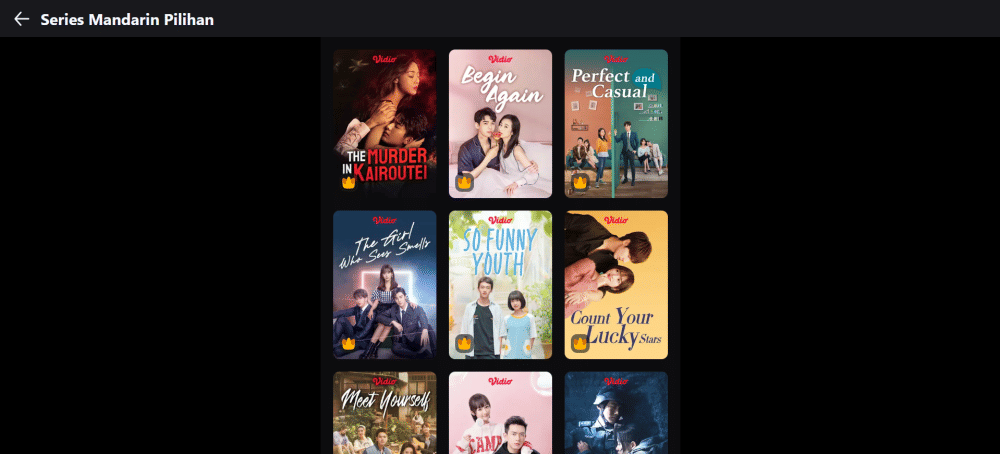This screenshot has width=1000, height=454.
Task: Open The Girl Who Sees Smells
Action: pyautogui.click(x=384, y=284)
